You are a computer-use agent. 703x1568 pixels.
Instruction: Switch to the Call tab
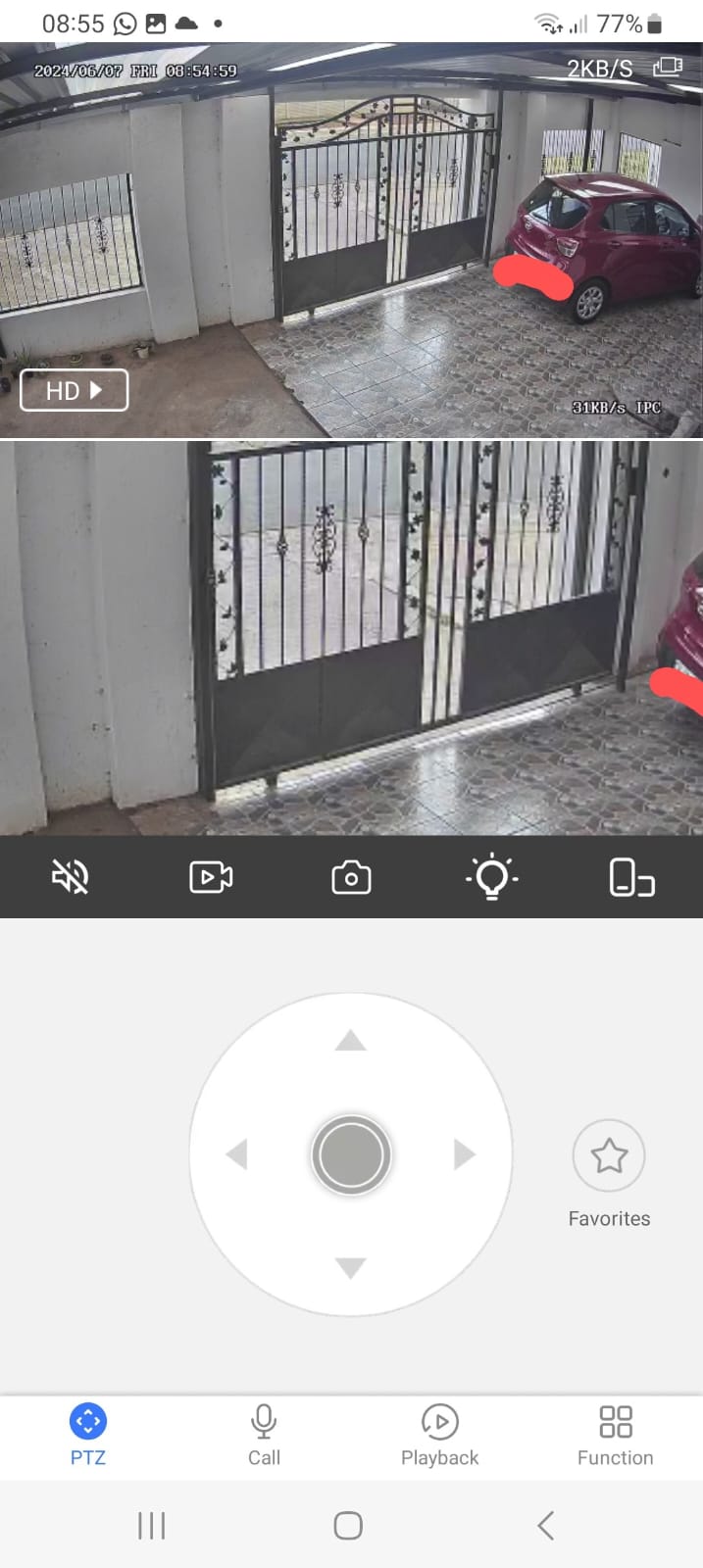click(x=264, y=1435)
